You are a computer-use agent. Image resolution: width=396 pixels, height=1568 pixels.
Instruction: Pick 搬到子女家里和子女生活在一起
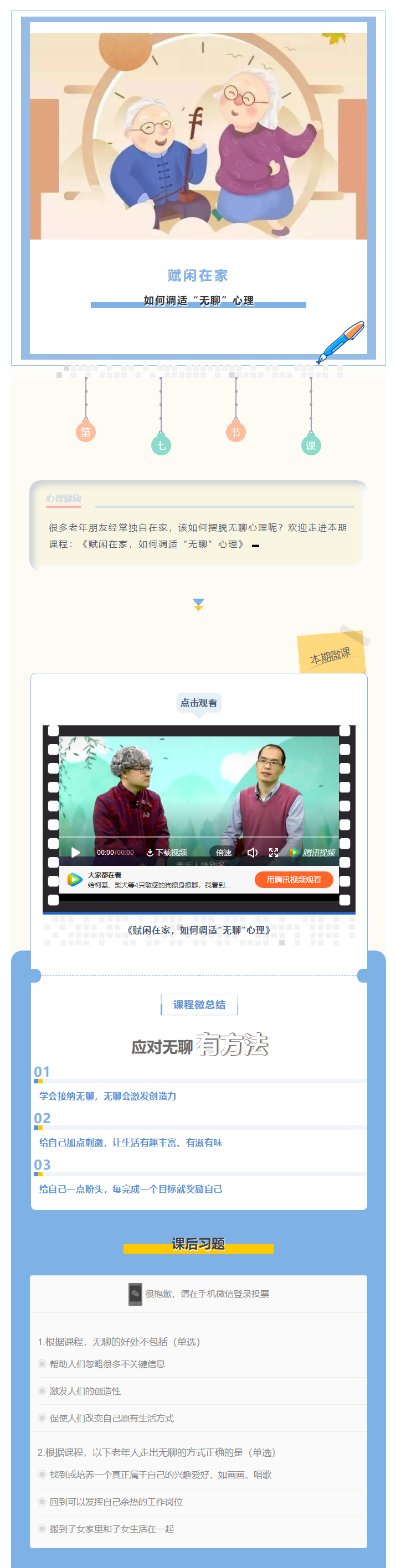(x=42, y=1528)
